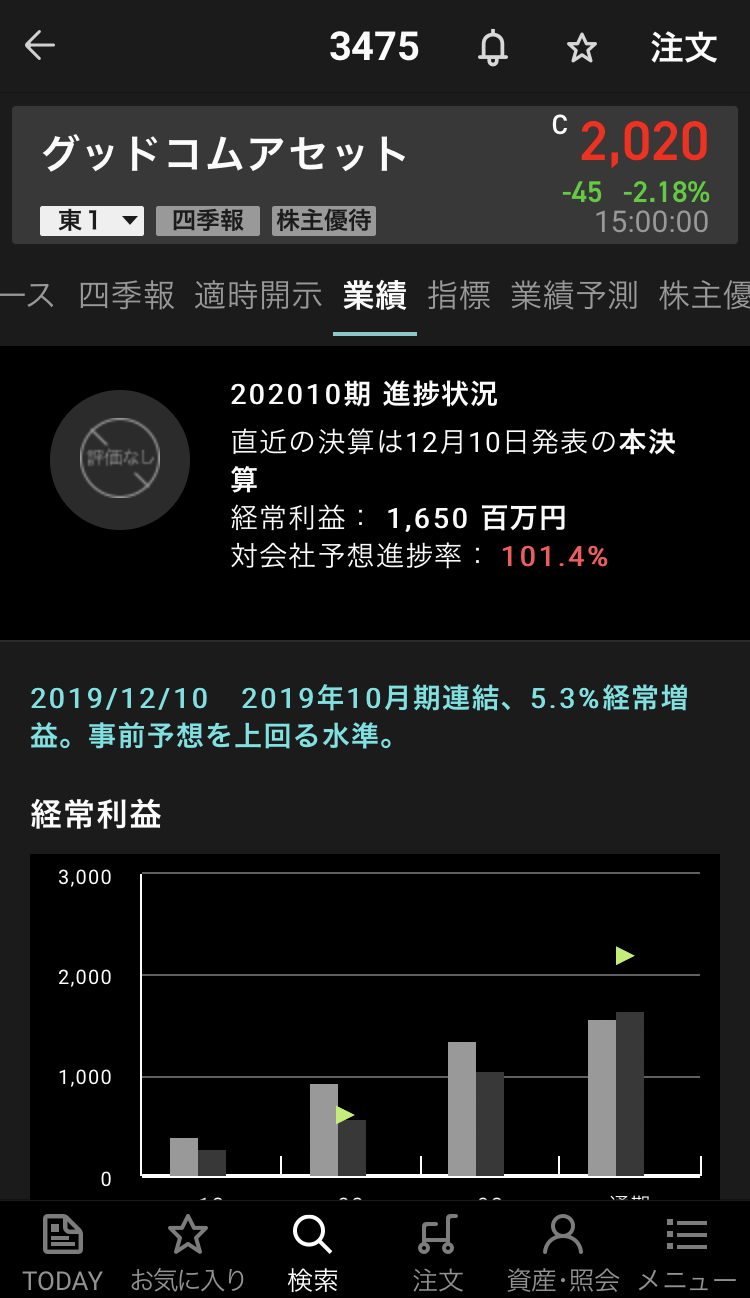
Task: Switch to the 適時開示 tab
Action: click(x=258, y=295)
